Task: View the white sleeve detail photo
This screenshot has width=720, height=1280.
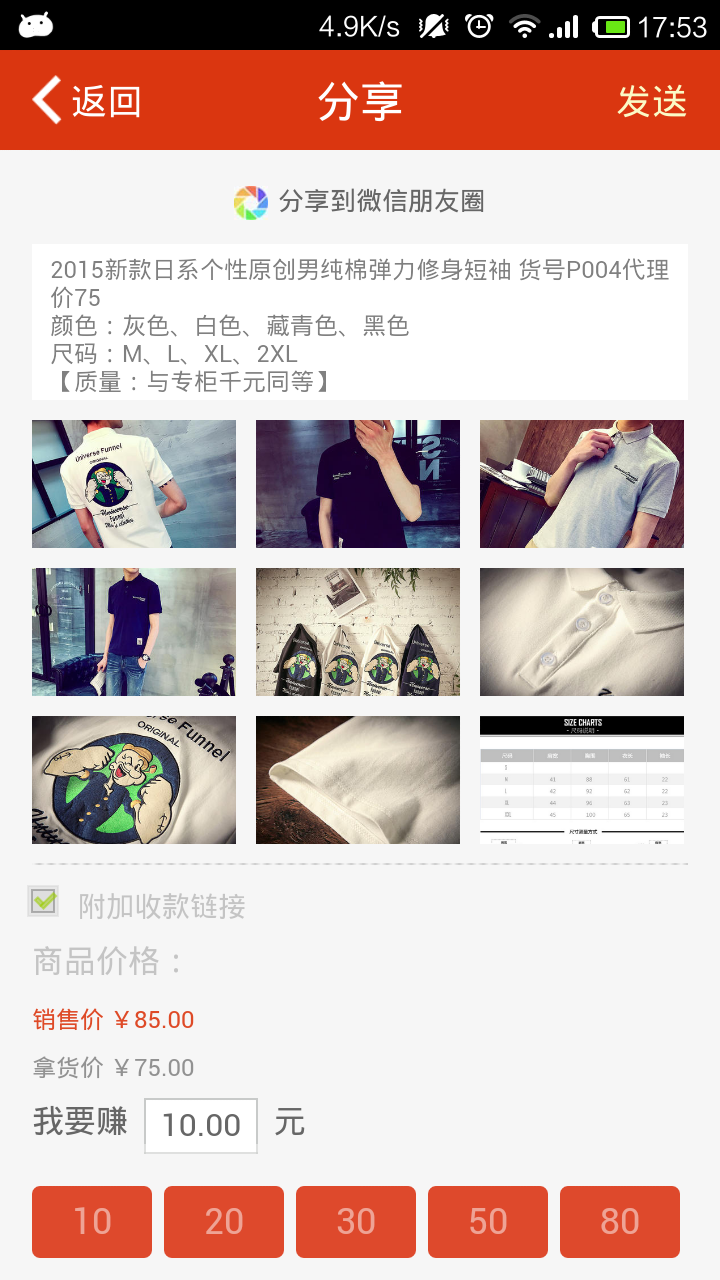Action: [x=358, y=780]
